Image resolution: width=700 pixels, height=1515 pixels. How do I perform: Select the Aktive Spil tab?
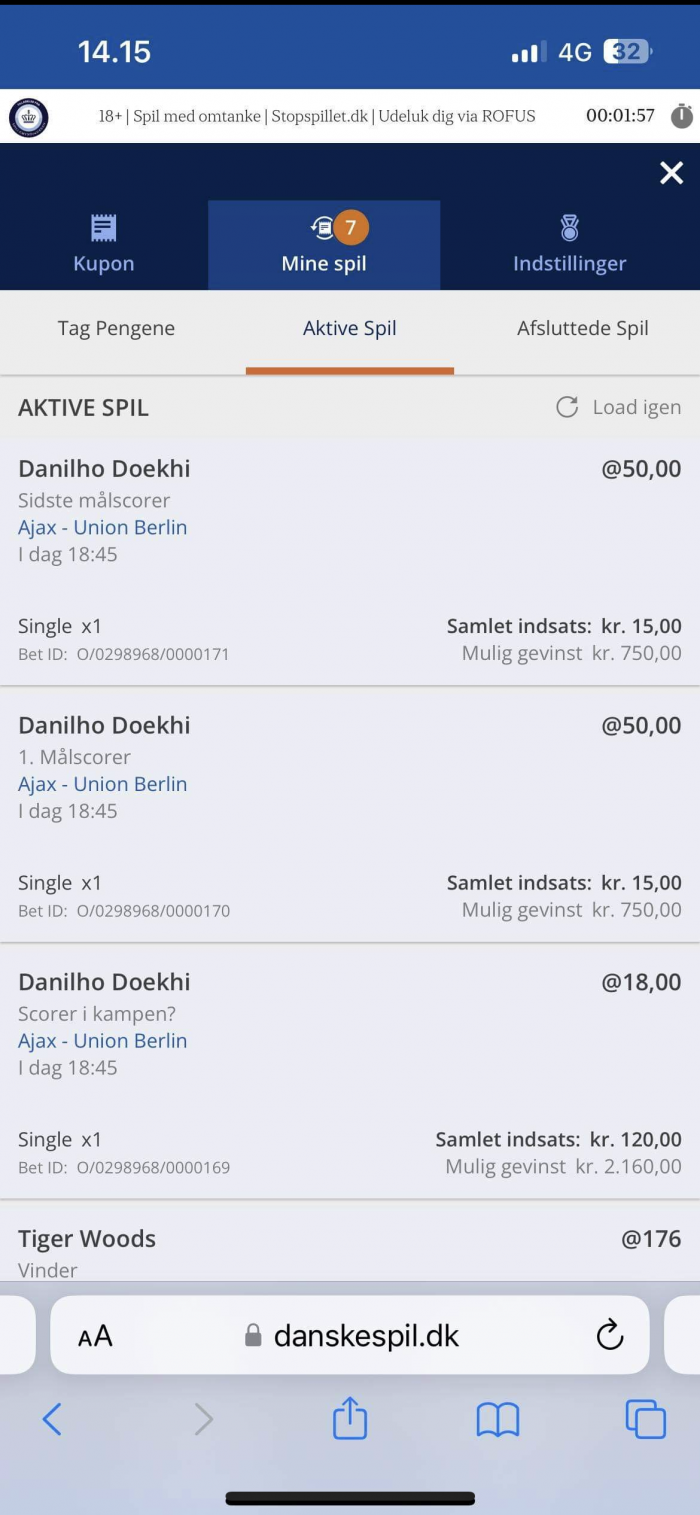click(349, 328)
